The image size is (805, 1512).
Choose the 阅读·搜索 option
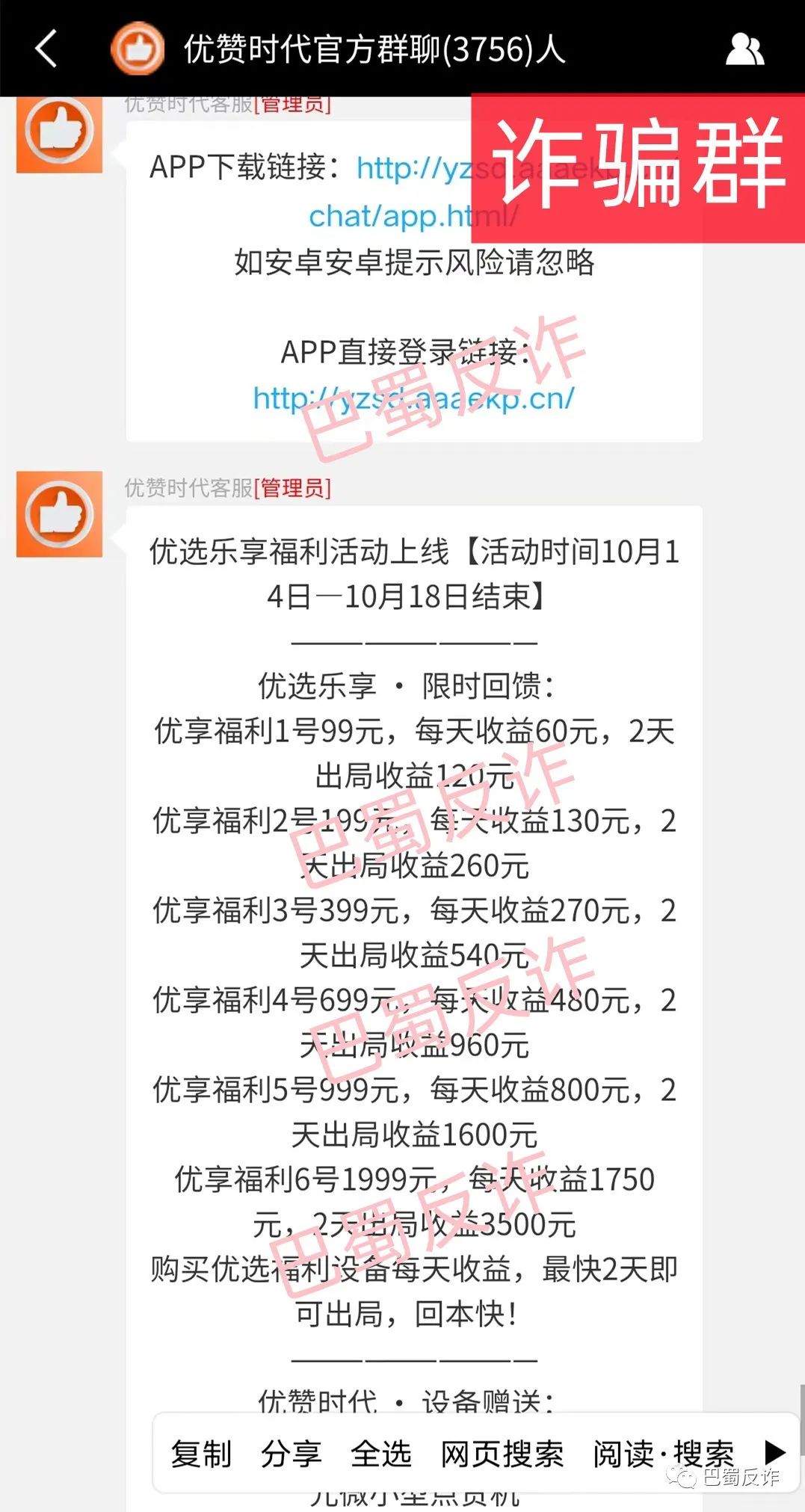[663, 1454]
